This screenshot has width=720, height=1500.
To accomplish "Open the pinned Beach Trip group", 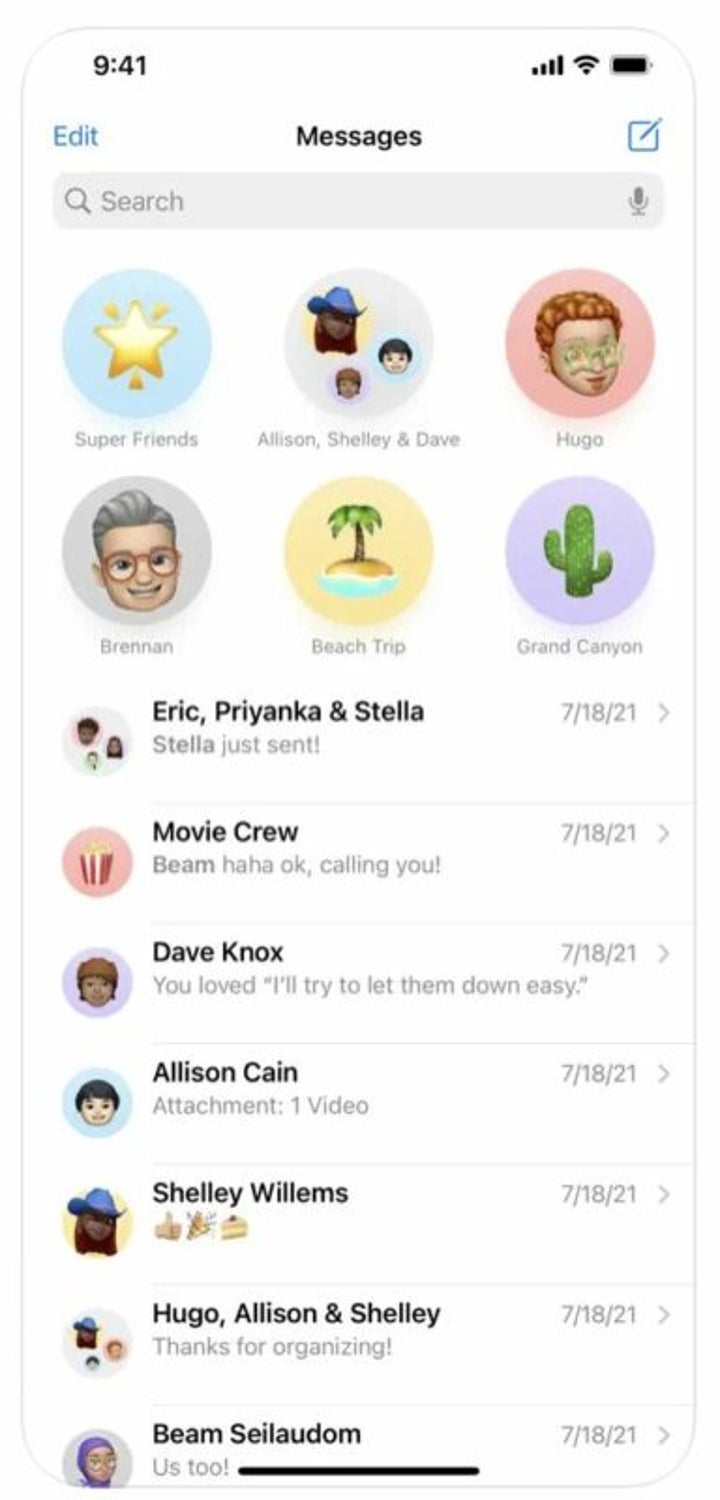I will [x=358, y=551].
